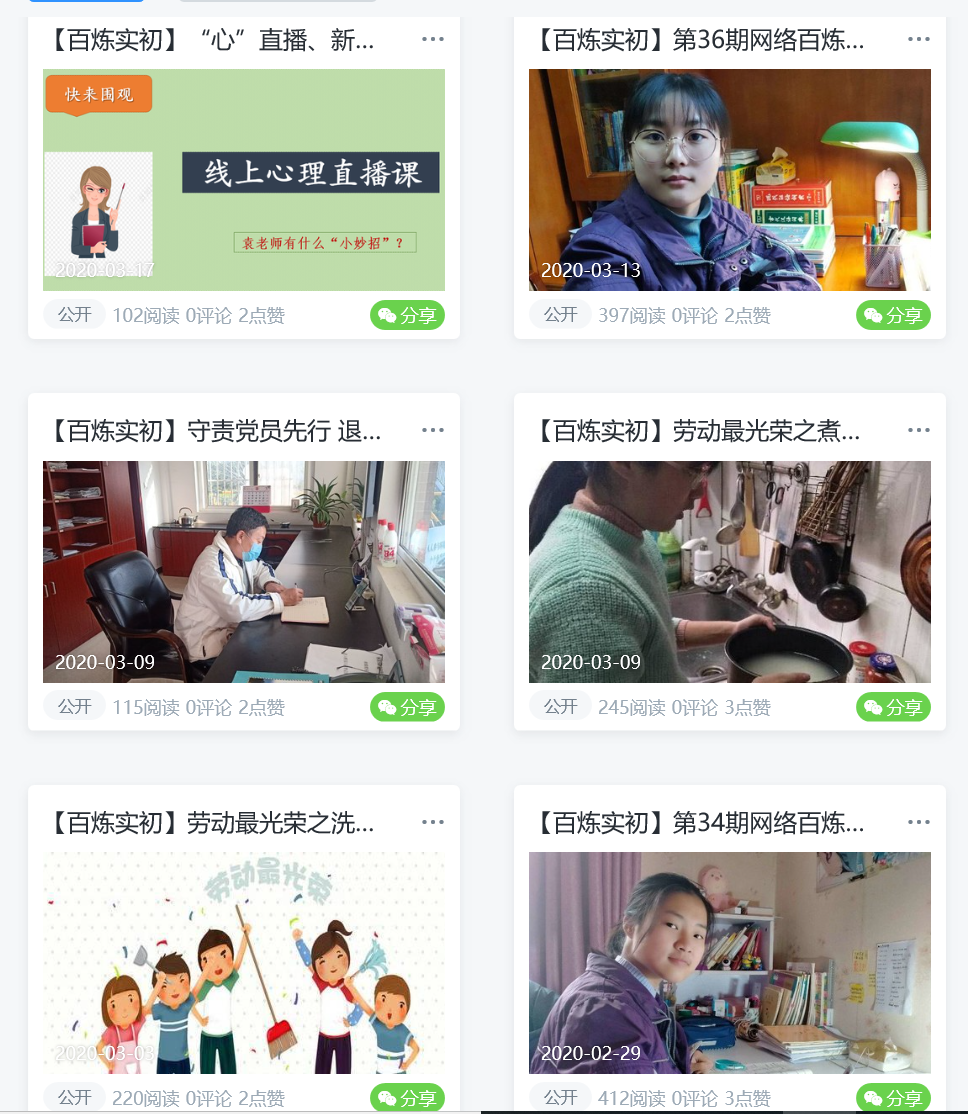Open overflow menu for "心"直播 article

click(x=432, y=39)
